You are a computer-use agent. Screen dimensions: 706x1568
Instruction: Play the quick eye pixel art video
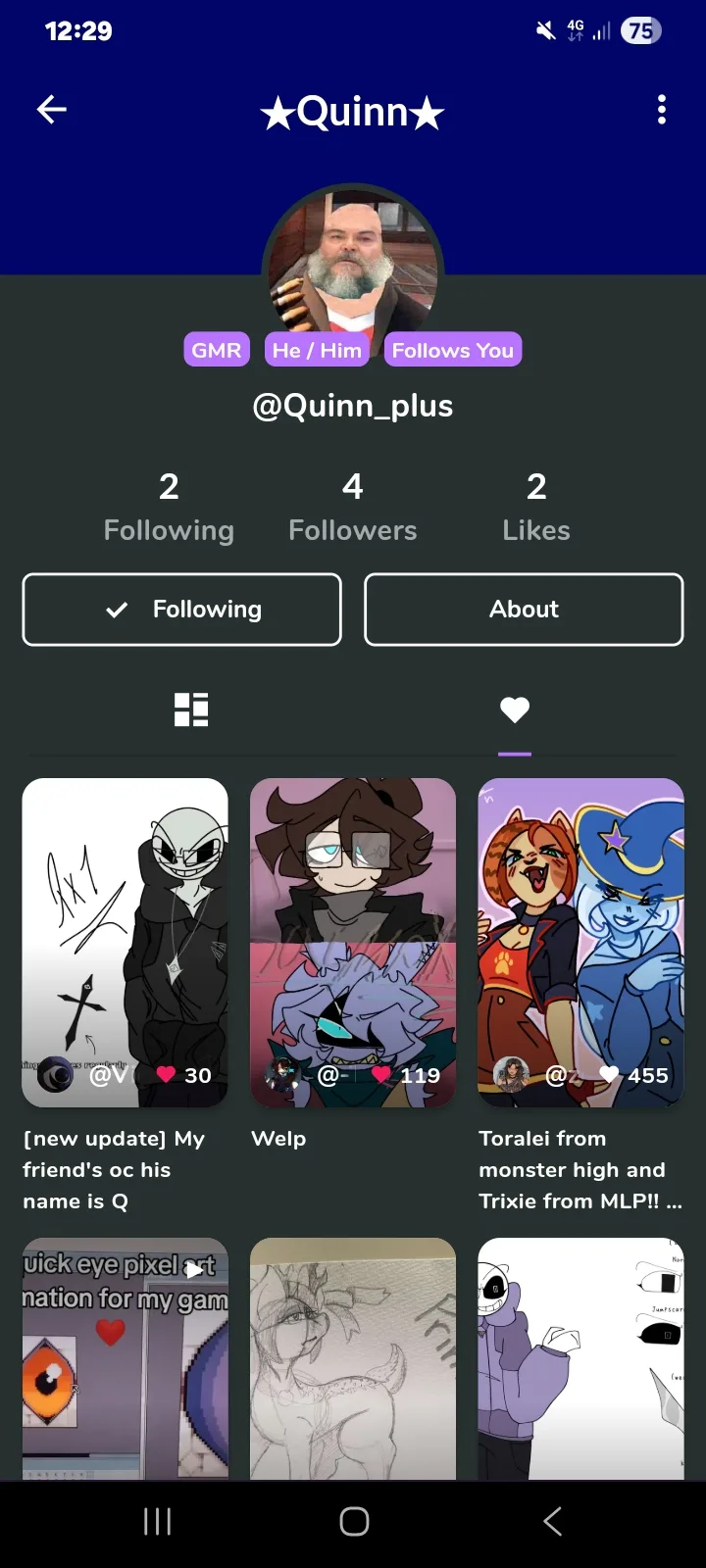point(126,1358)
